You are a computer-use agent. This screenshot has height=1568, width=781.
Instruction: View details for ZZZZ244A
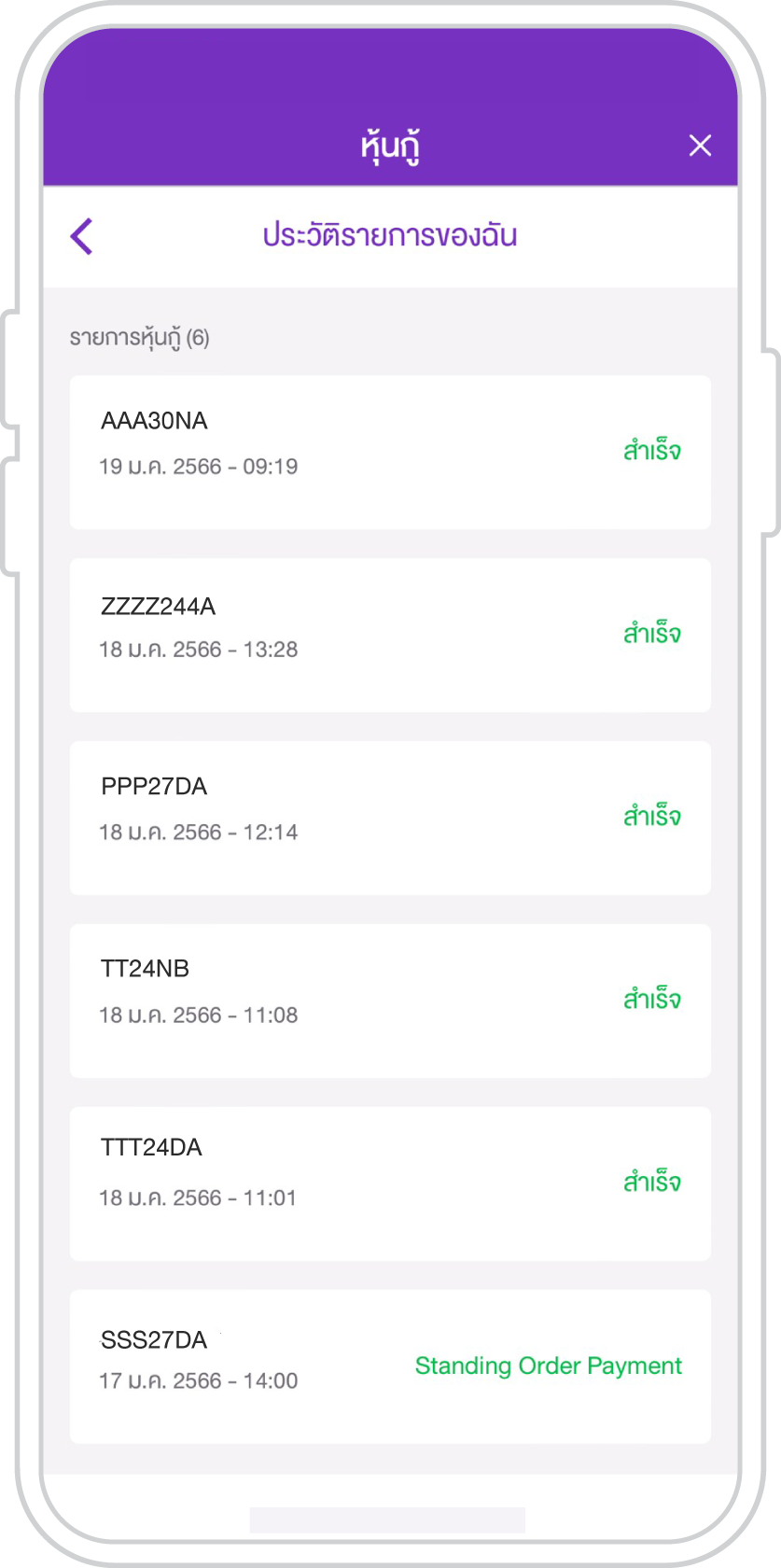(x=390, y=636)
